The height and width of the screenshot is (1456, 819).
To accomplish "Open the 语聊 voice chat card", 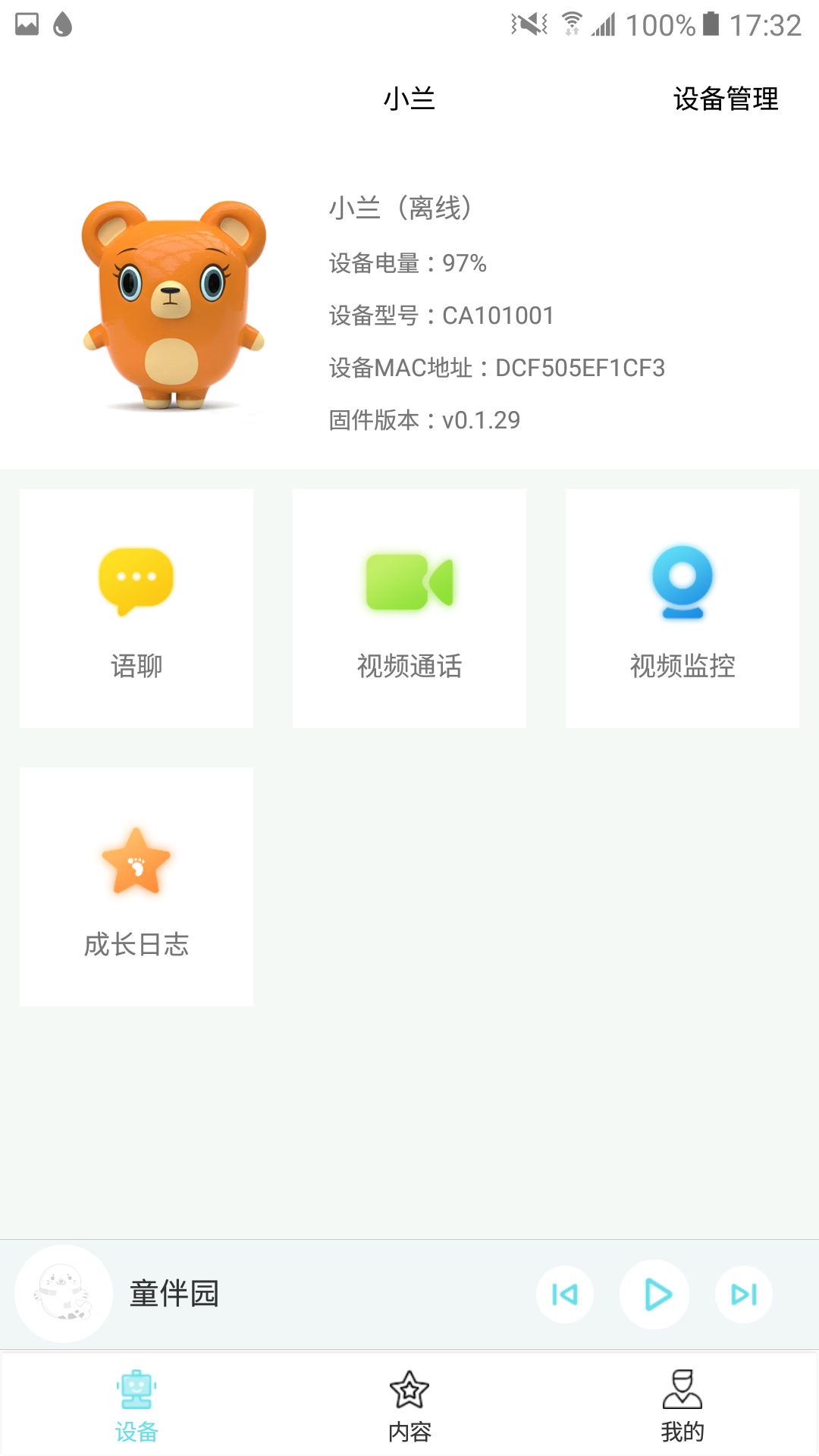I will 136,608.
